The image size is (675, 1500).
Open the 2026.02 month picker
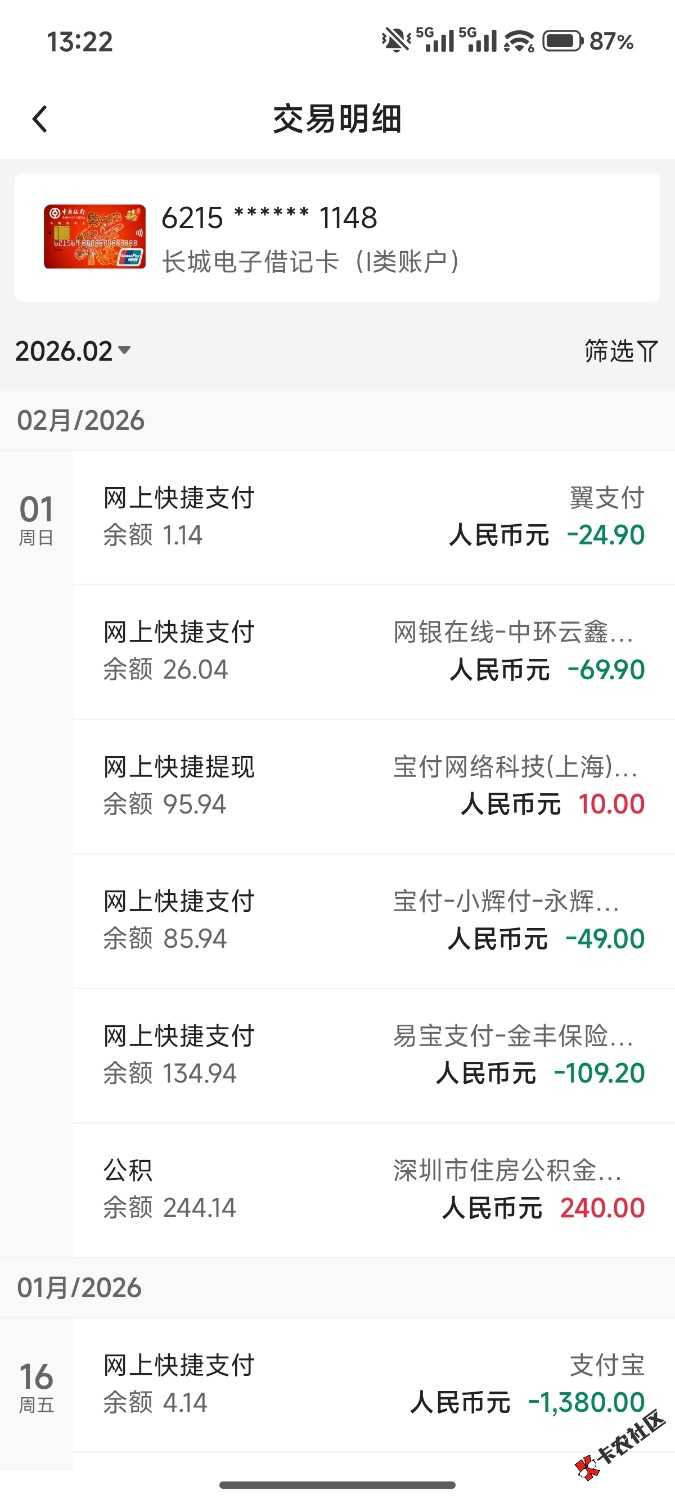point(74,351)
